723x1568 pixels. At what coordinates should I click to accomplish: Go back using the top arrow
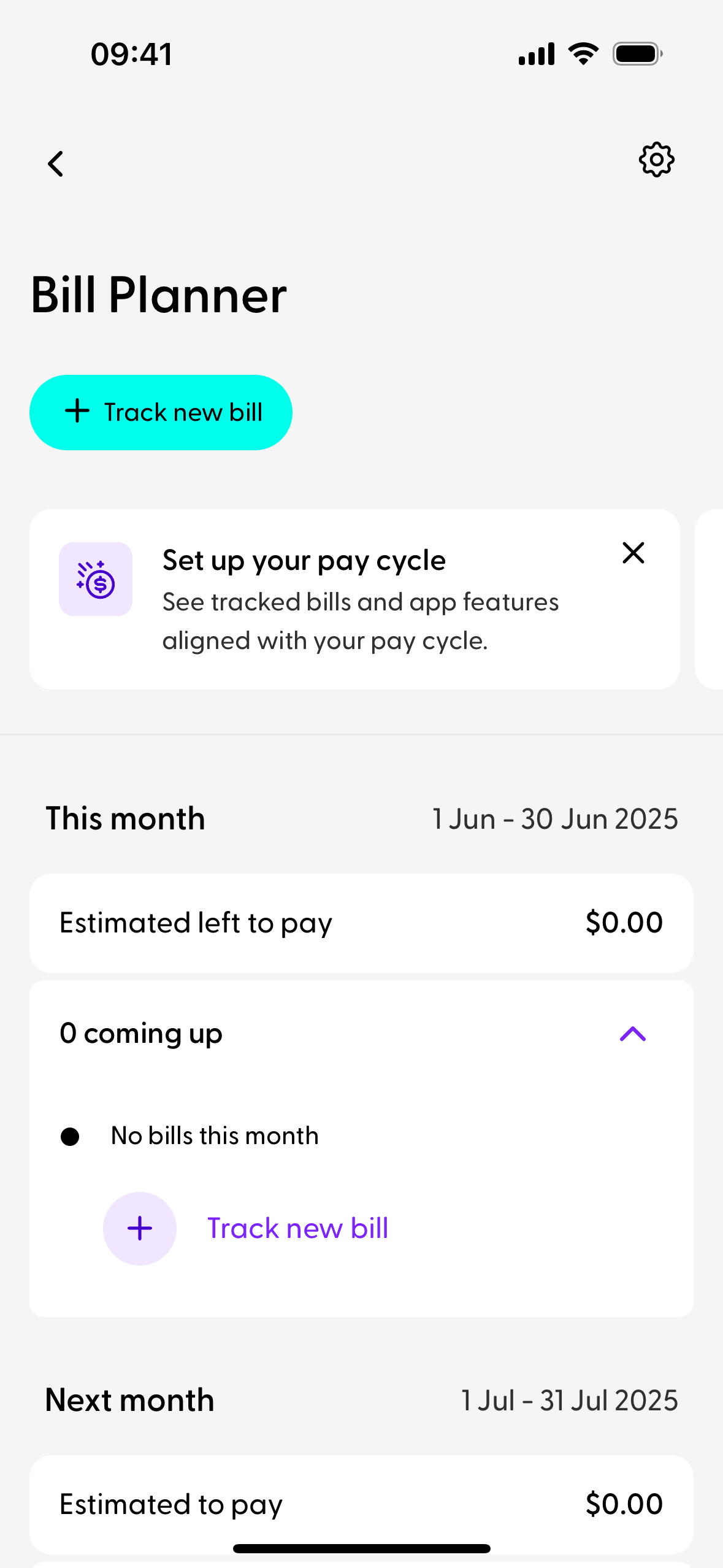56,164
